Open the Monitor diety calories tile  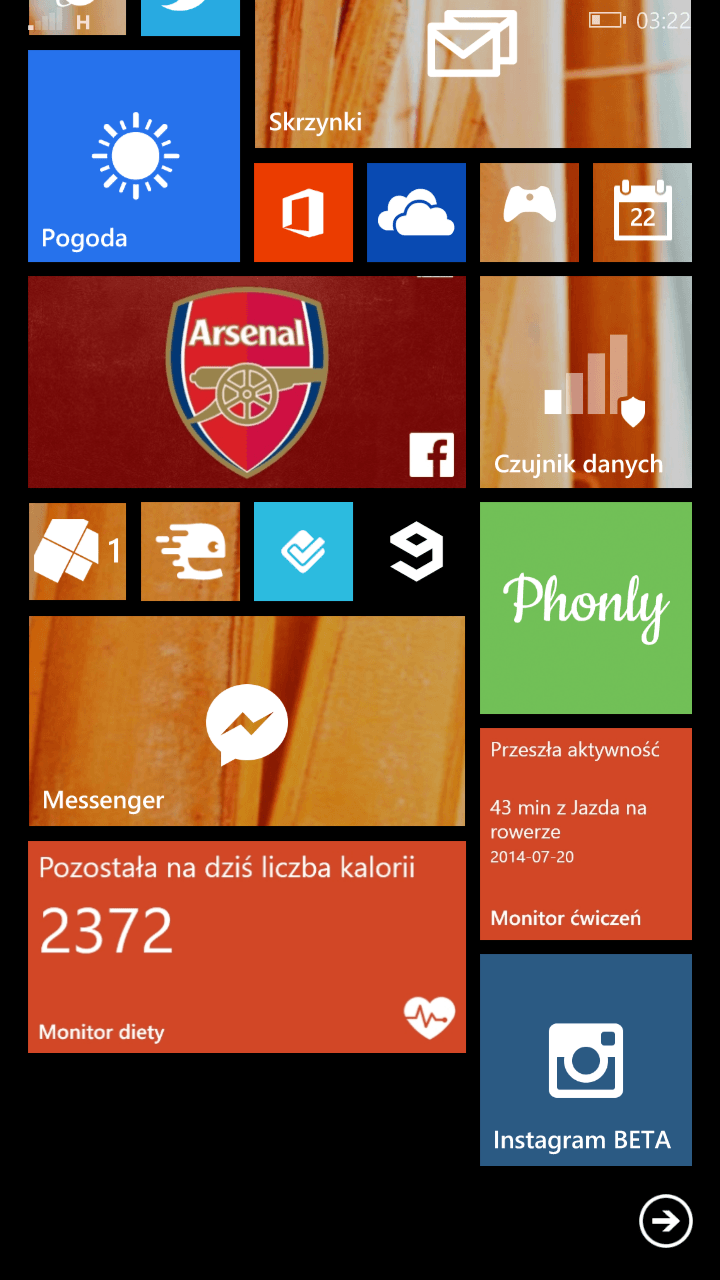tap(247, 947)
